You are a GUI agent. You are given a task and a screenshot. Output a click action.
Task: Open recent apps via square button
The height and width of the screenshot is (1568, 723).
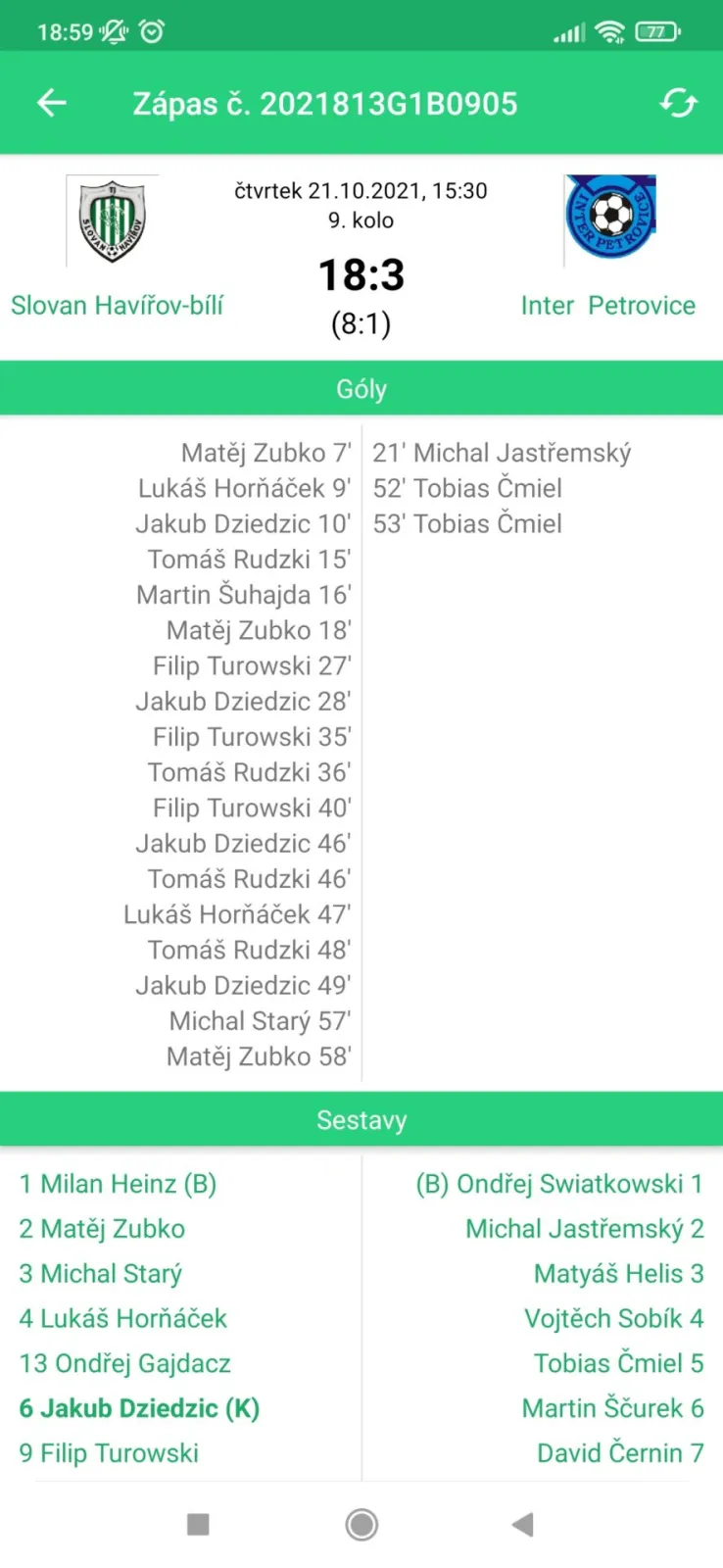coord(198,1525)
